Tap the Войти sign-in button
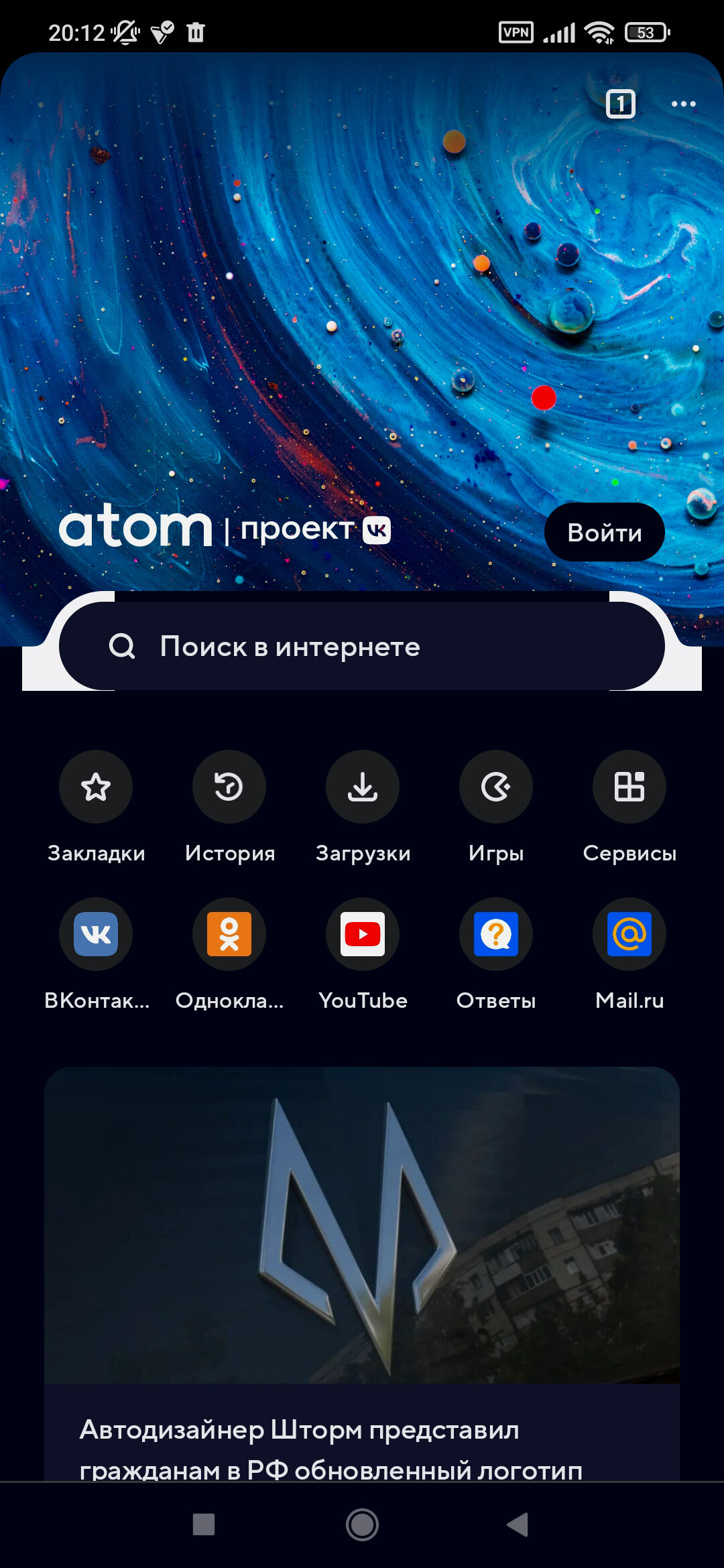 click(x=604, y=532)
